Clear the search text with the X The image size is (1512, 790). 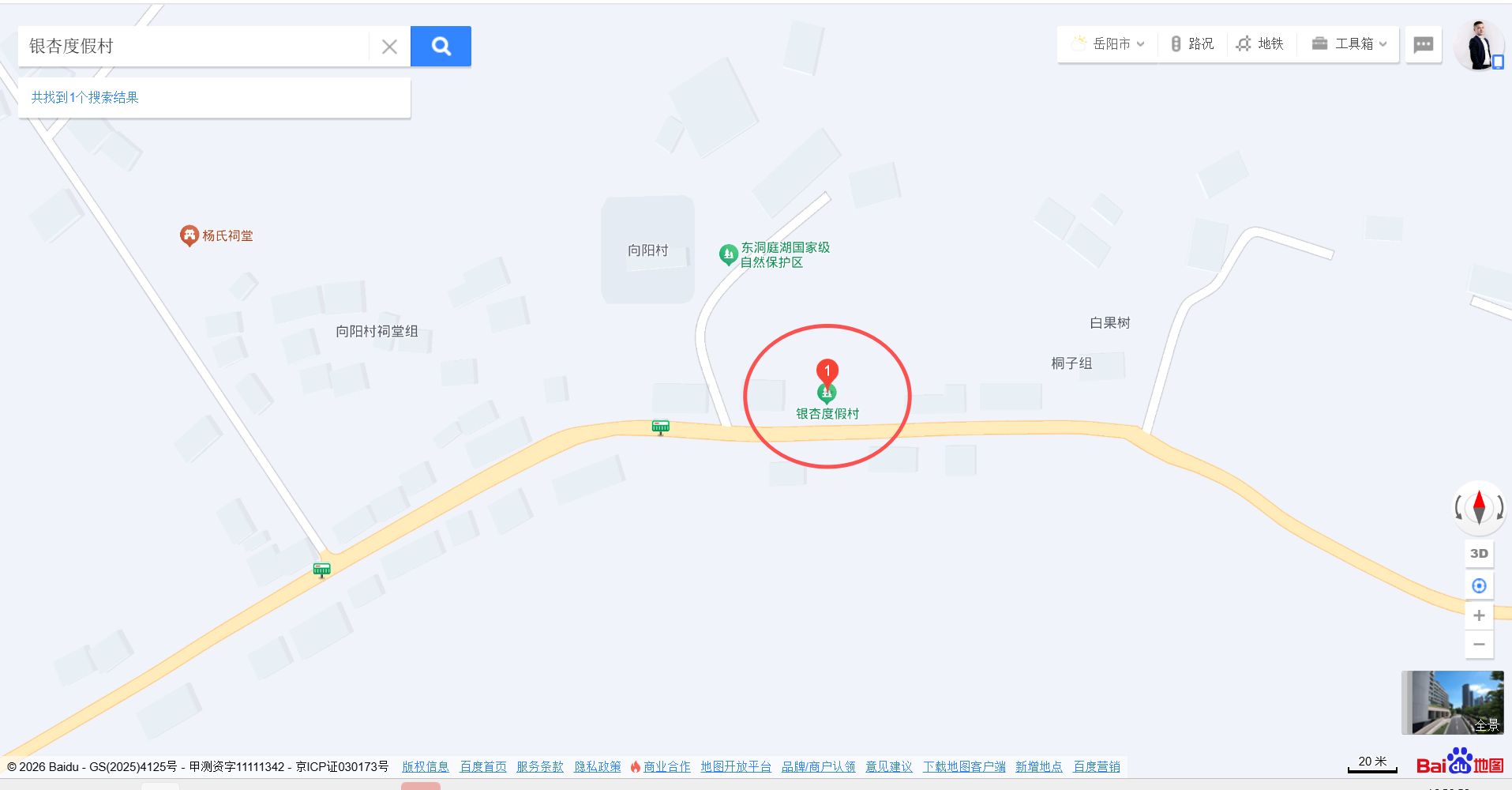[389, 47]
